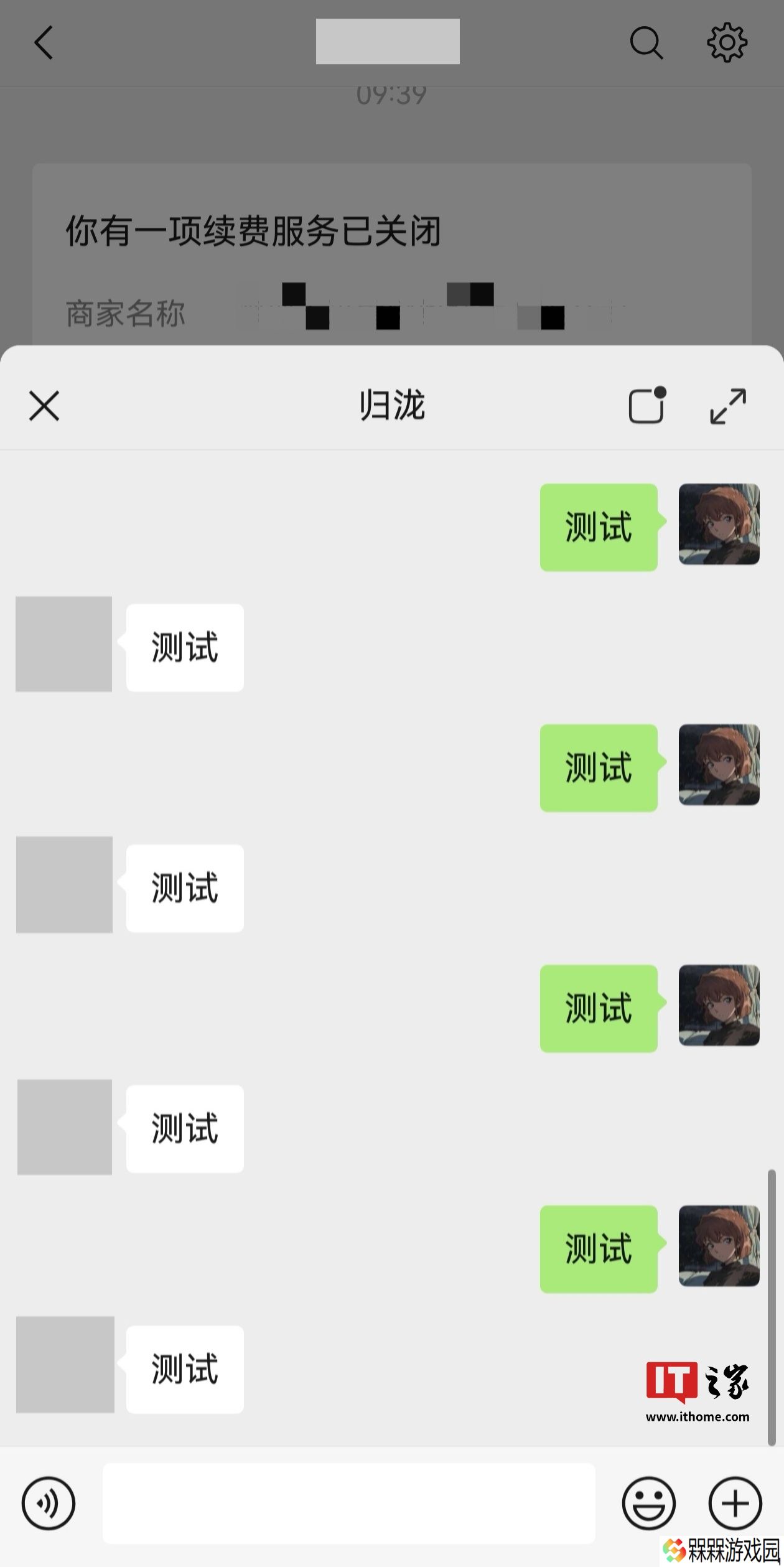784x1567 pixels.
Task: Focus the message text field
Action: click(348, 1503)
